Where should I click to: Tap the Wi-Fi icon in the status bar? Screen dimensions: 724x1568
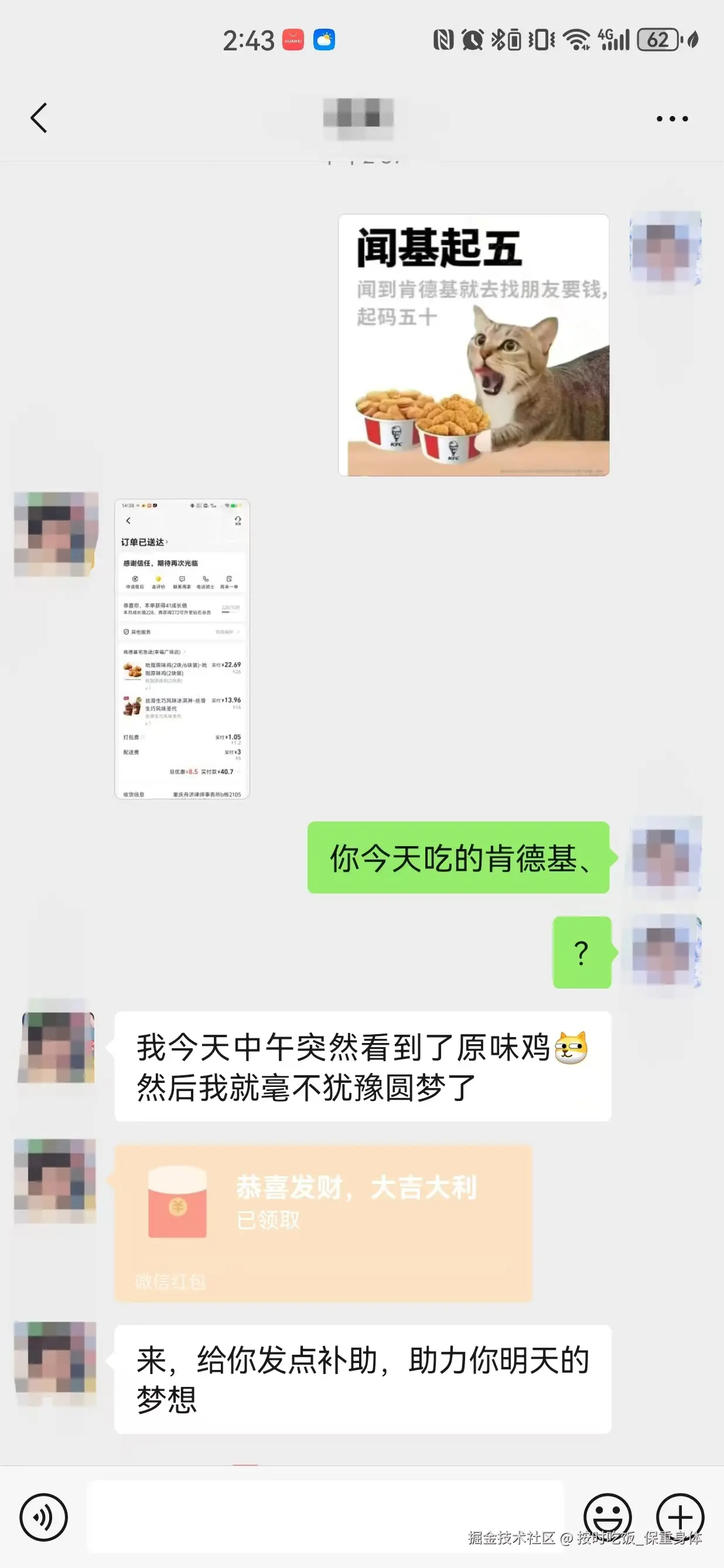tap(575, 41)
